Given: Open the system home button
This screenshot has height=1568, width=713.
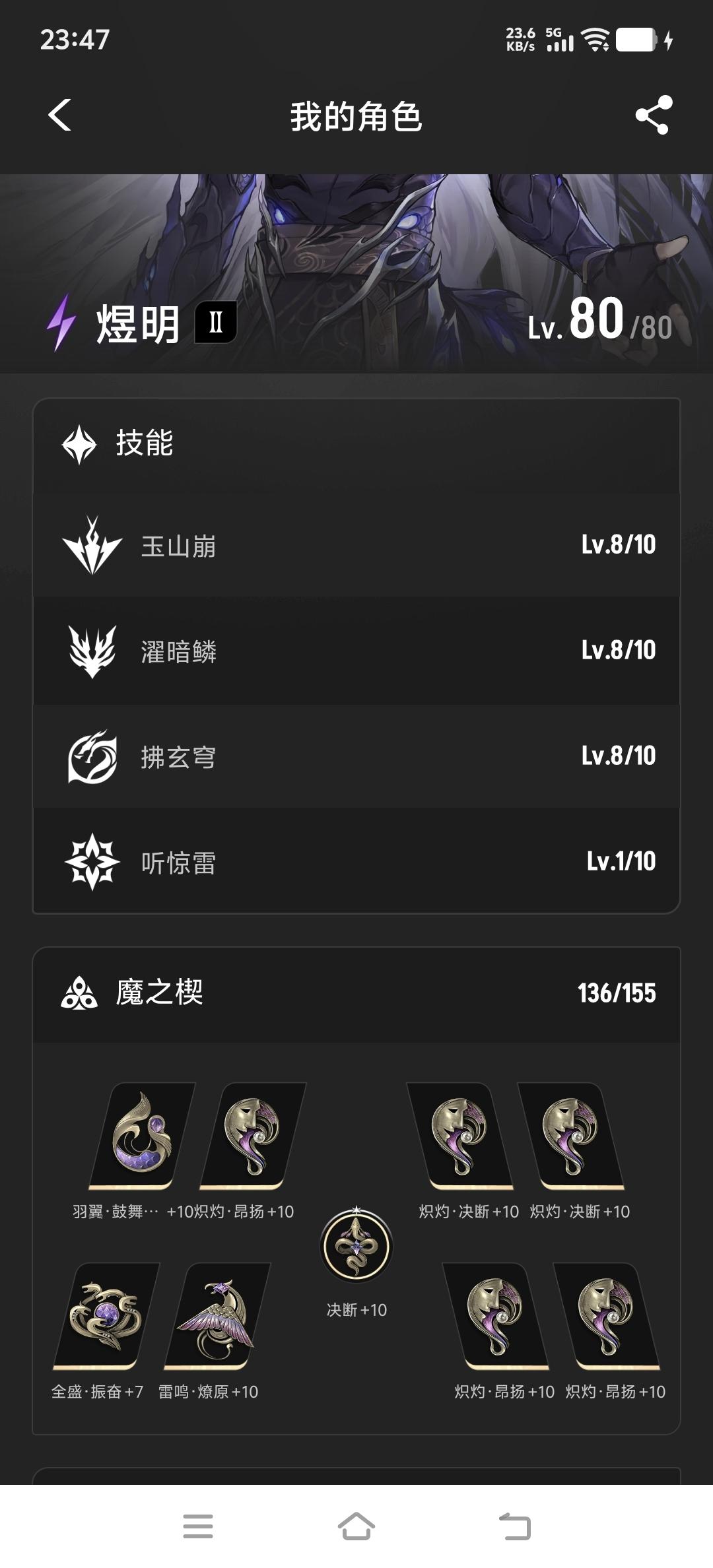Looking at the screenshot, I should (x=356, y=1526).
